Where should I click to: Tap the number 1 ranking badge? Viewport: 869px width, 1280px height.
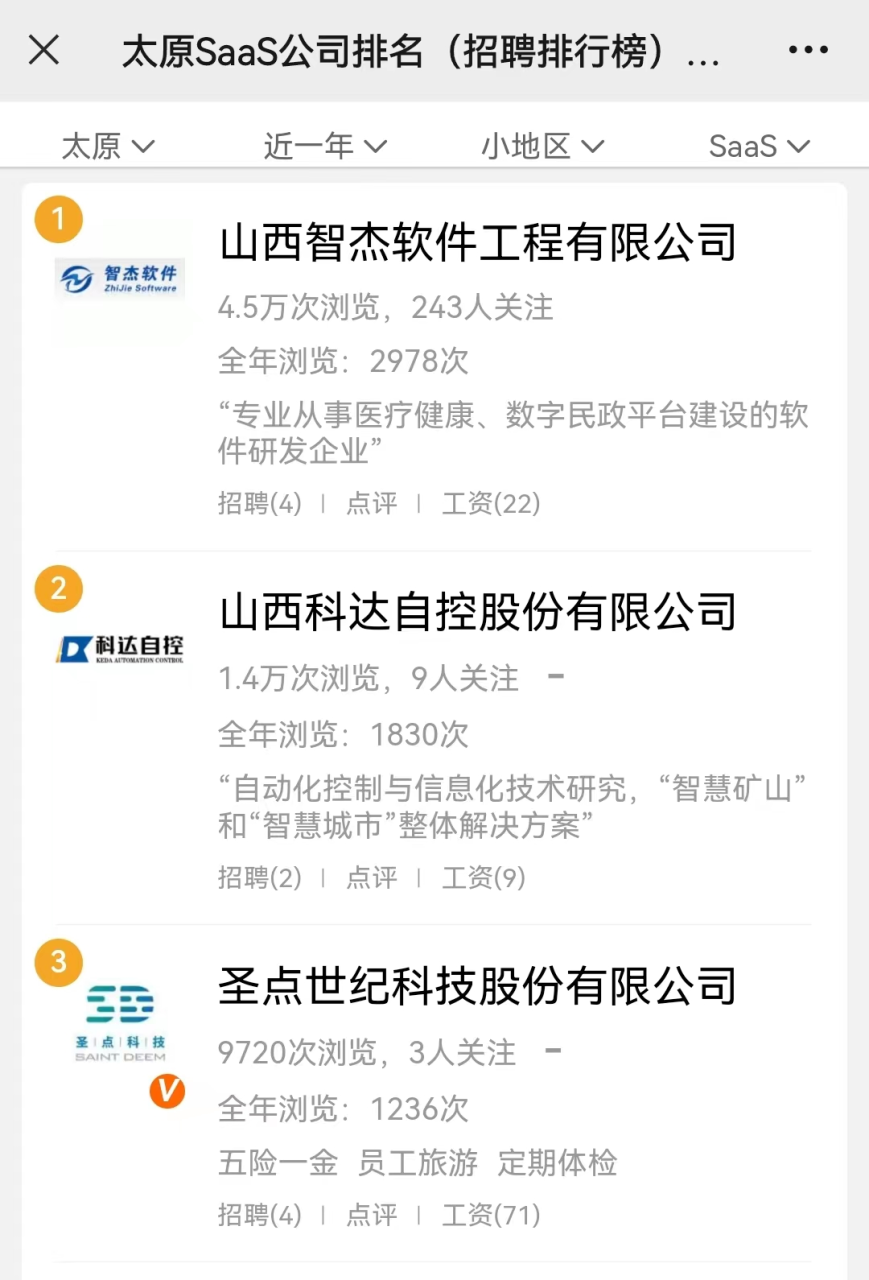[58, 219]
